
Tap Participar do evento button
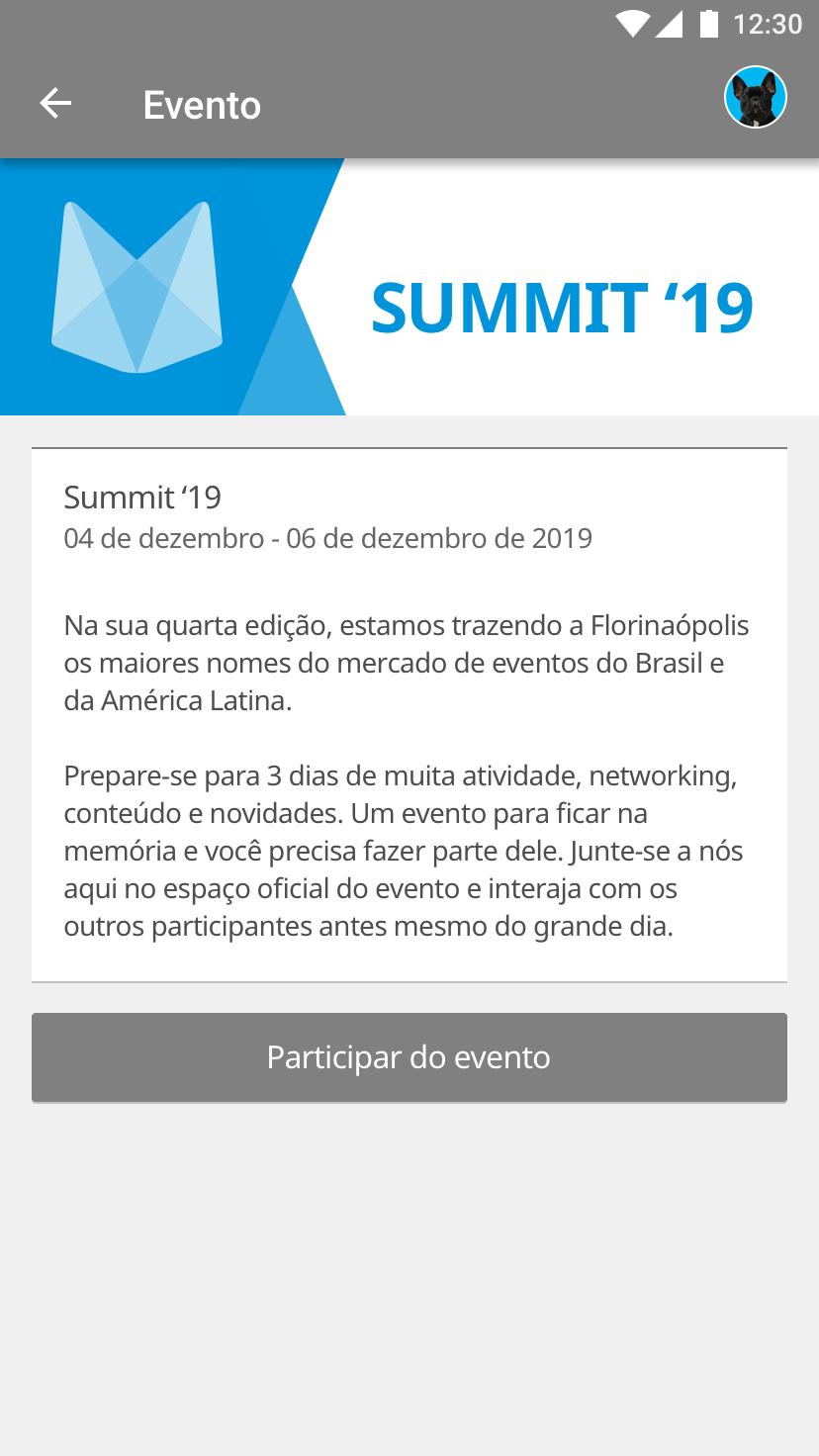(409, 1056)
